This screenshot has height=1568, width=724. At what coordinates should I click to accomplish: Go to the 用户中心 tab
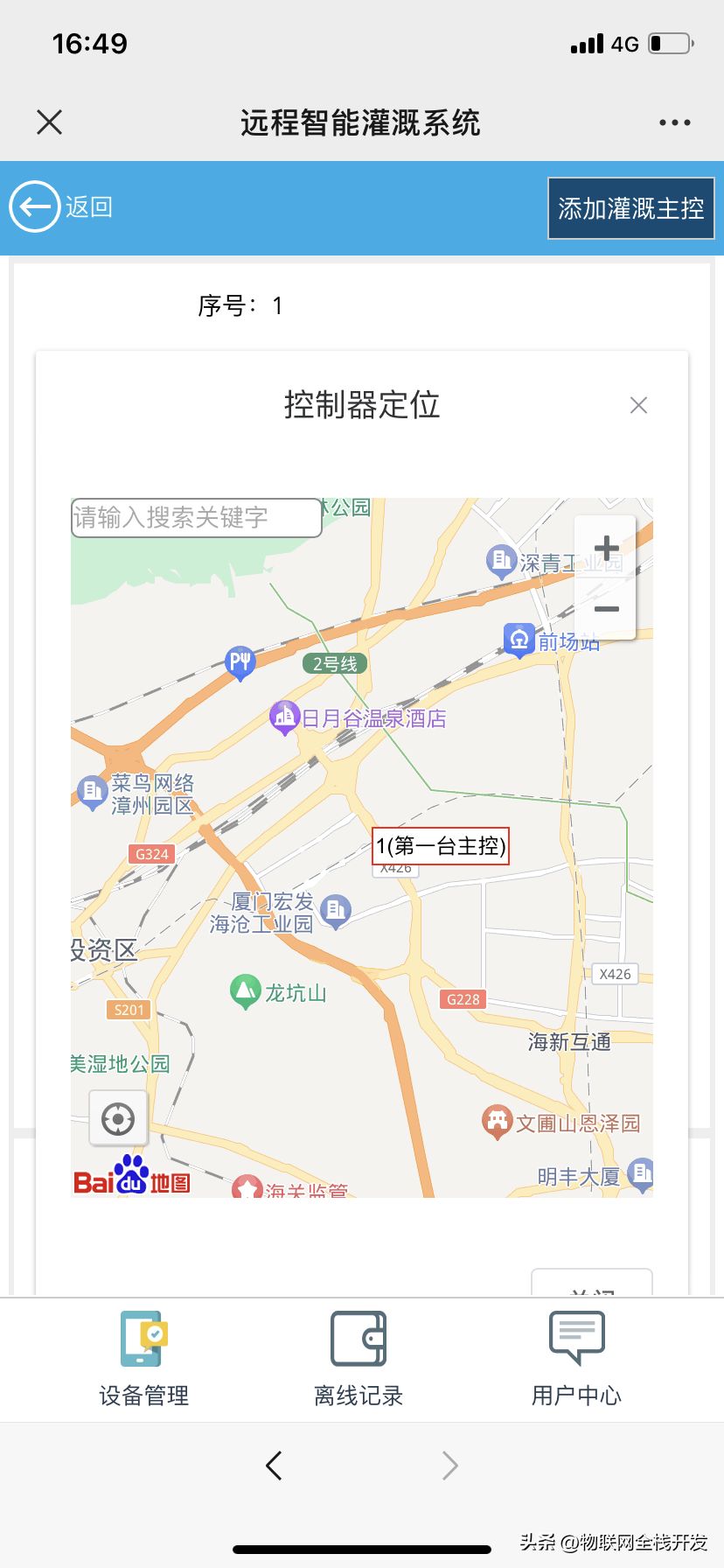[x=576, y=1360]
